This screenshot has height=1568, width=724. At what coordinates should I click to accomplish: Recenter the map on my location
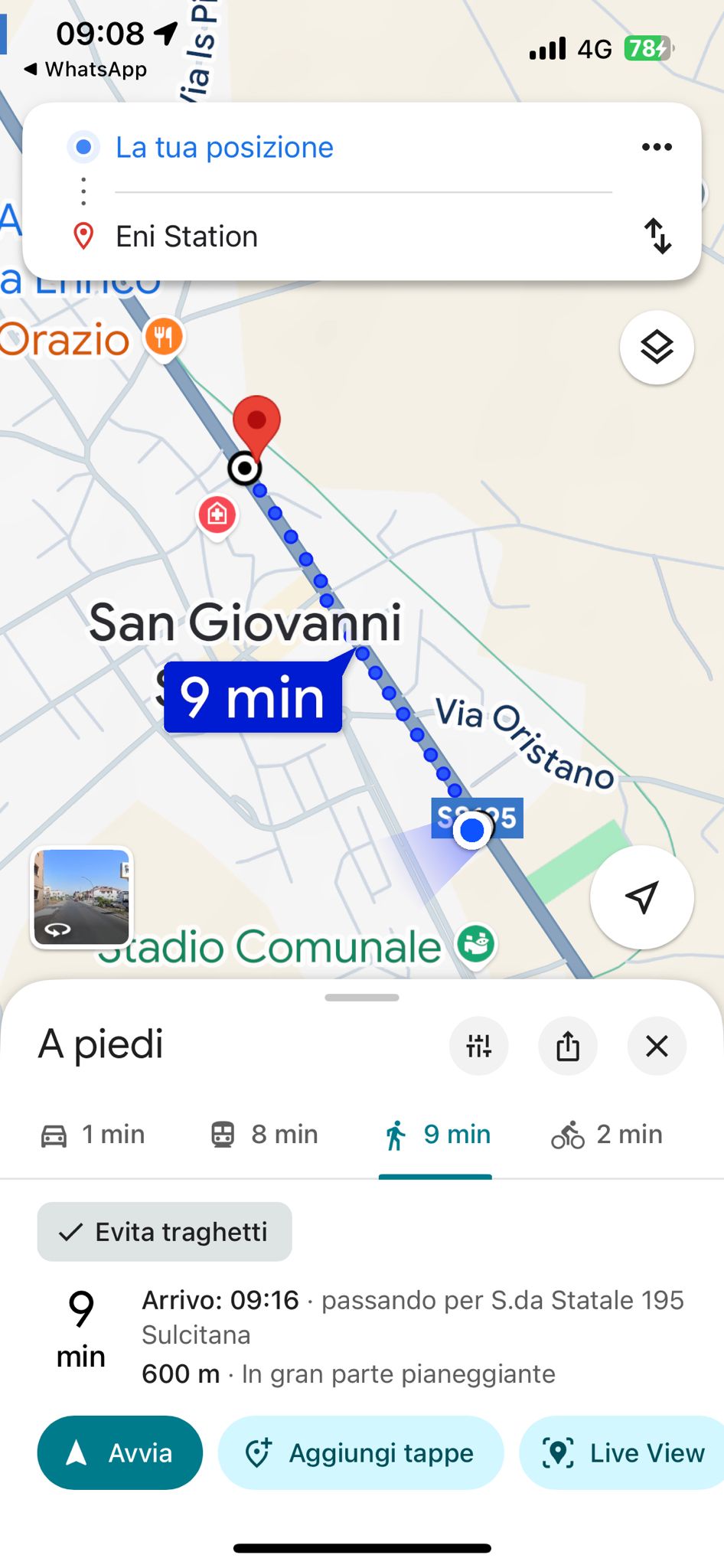(641, 897)
